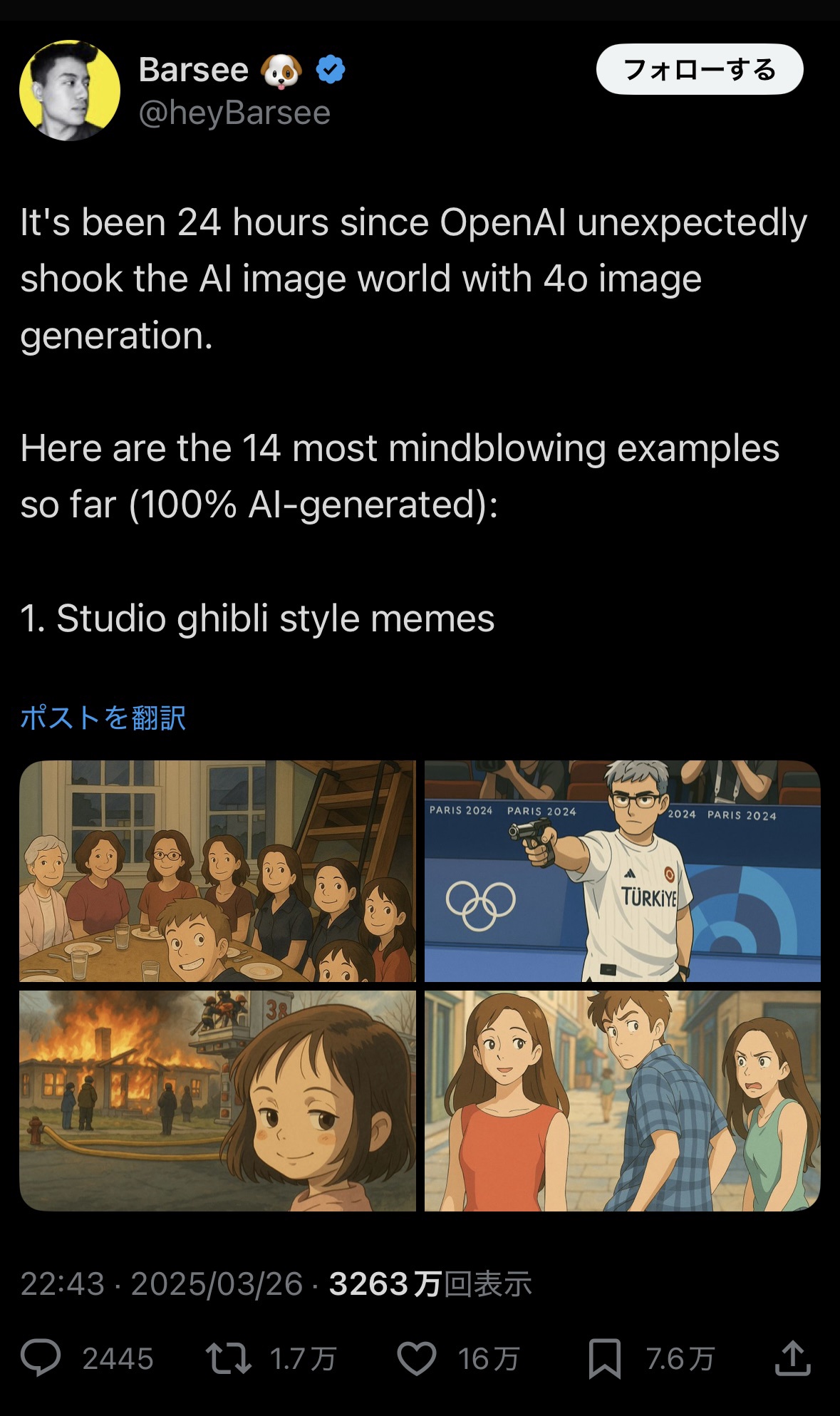Viewport: 840px width, 1416px height.
Task: Open the burning house girl image
Action: pyautogui.click(x=217, y=1100)
